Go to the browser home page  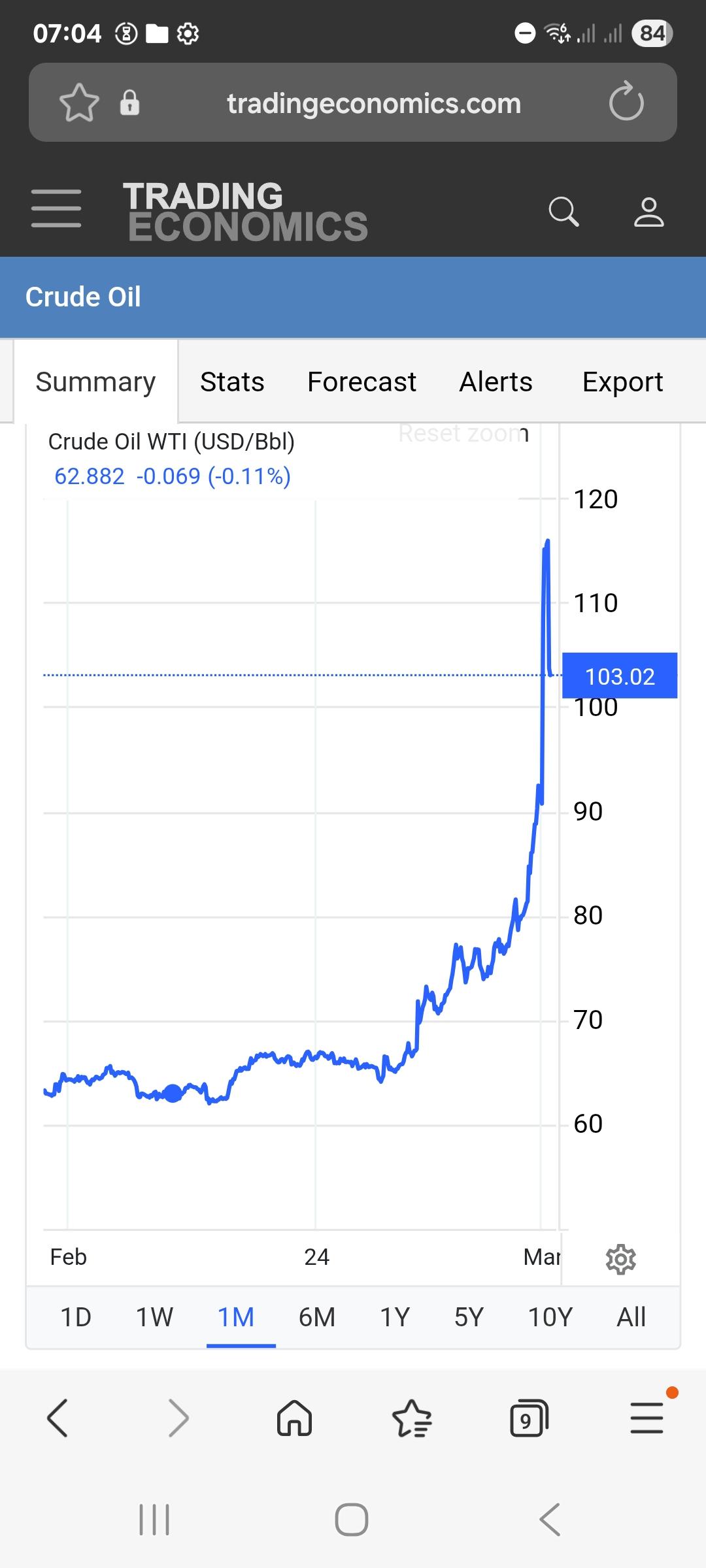coord(294,1419)
